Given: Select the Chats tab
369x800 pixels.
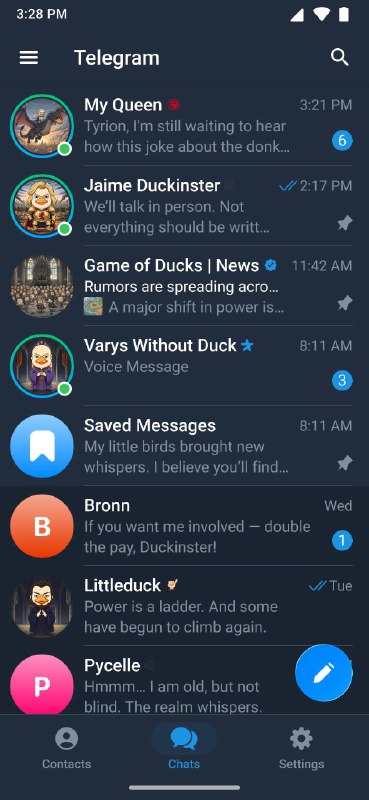Looking at the screenshot, I should point(184,748).
